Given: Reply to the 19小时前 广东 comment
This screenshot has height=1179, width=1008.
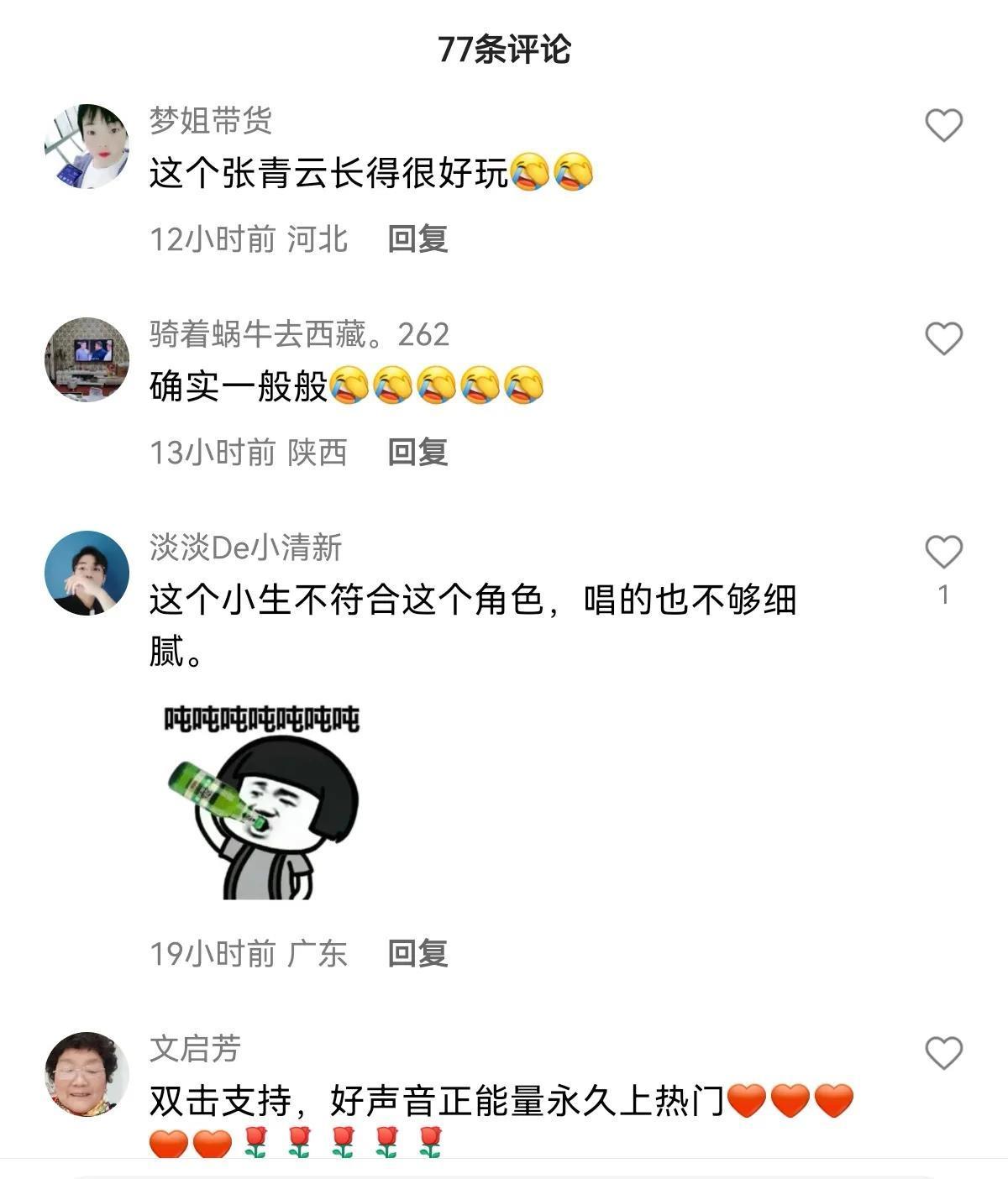Looking at the screenshot, I should 417,954.
